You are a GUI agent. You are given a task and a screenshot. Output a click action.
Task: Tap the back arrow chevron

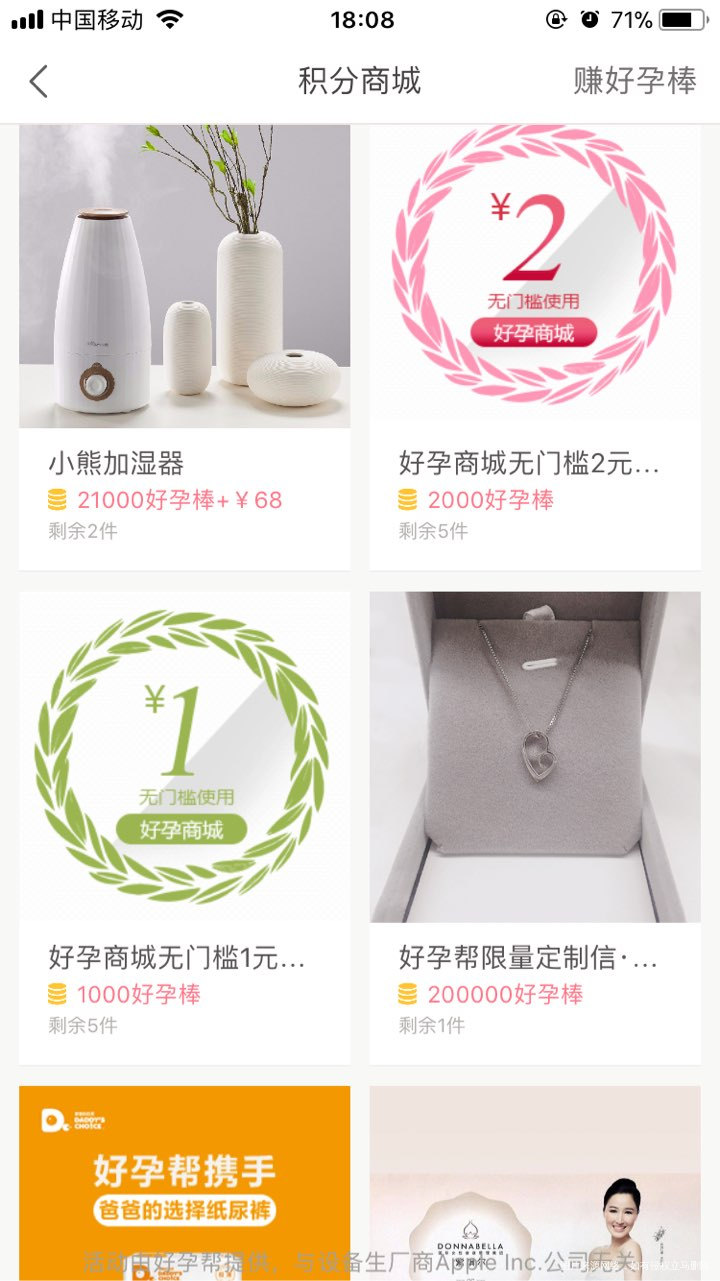pyautogui.click(x=38, y=79)
